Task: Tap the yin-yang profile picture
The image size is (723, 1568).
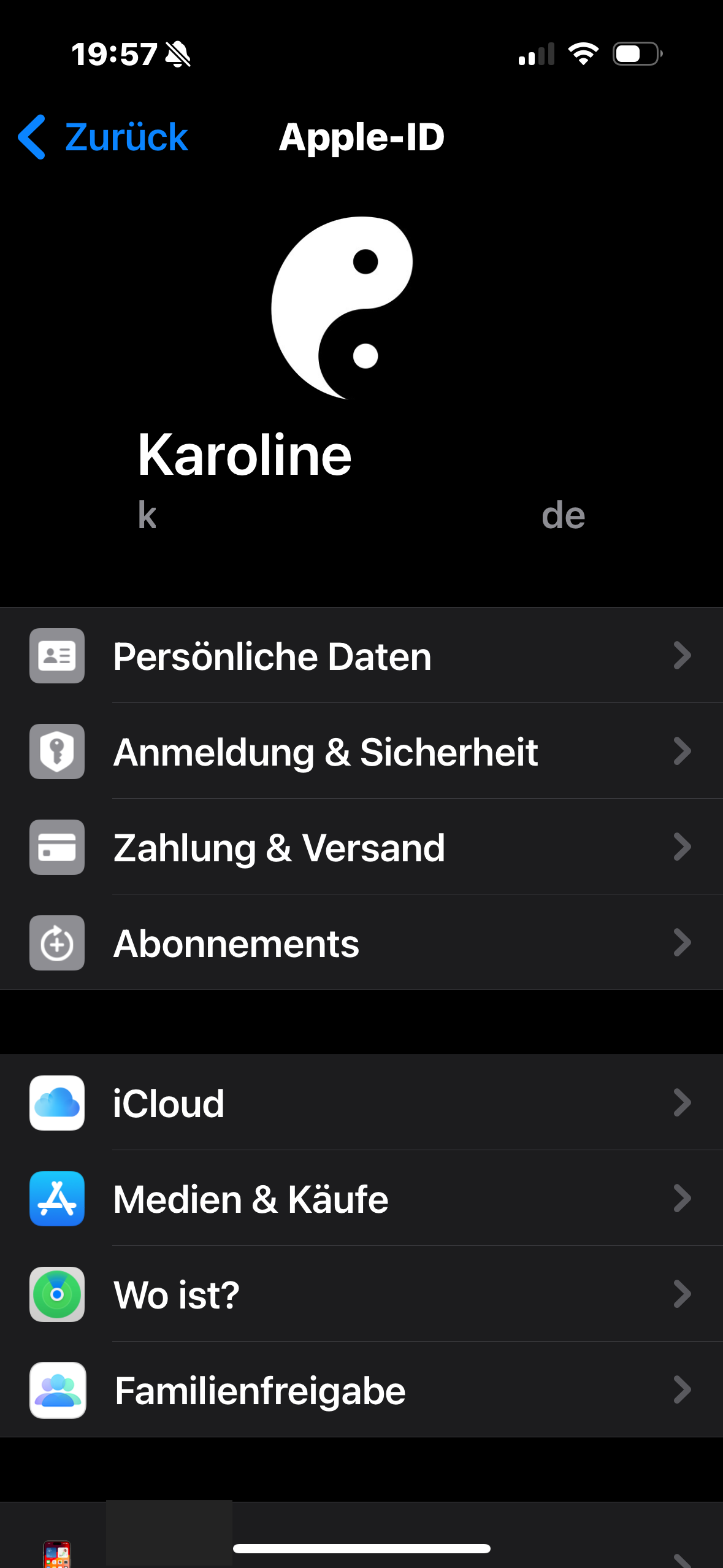Action: click(342, 308)
